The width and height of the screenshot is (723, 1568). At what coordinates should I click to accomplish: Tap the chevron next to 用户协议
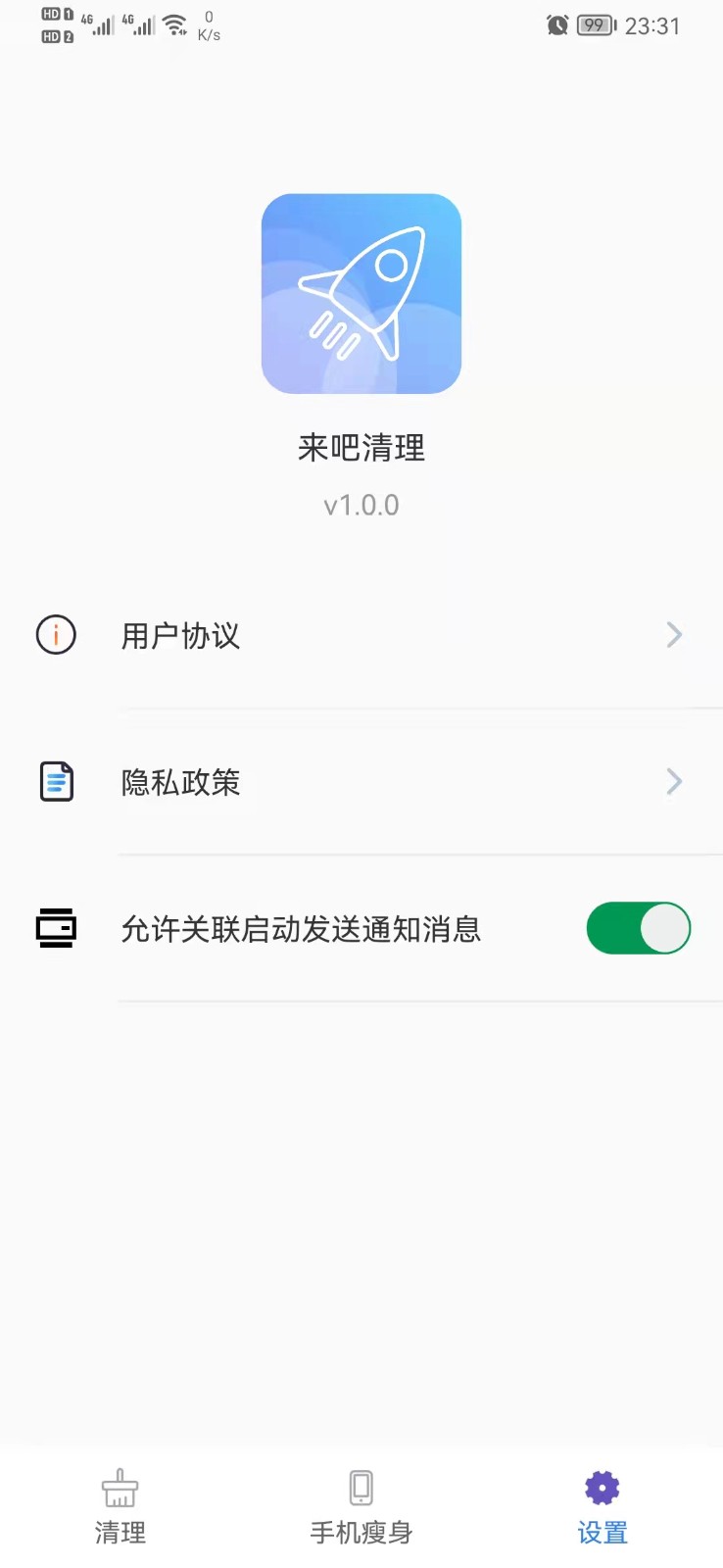pos(674,635)
